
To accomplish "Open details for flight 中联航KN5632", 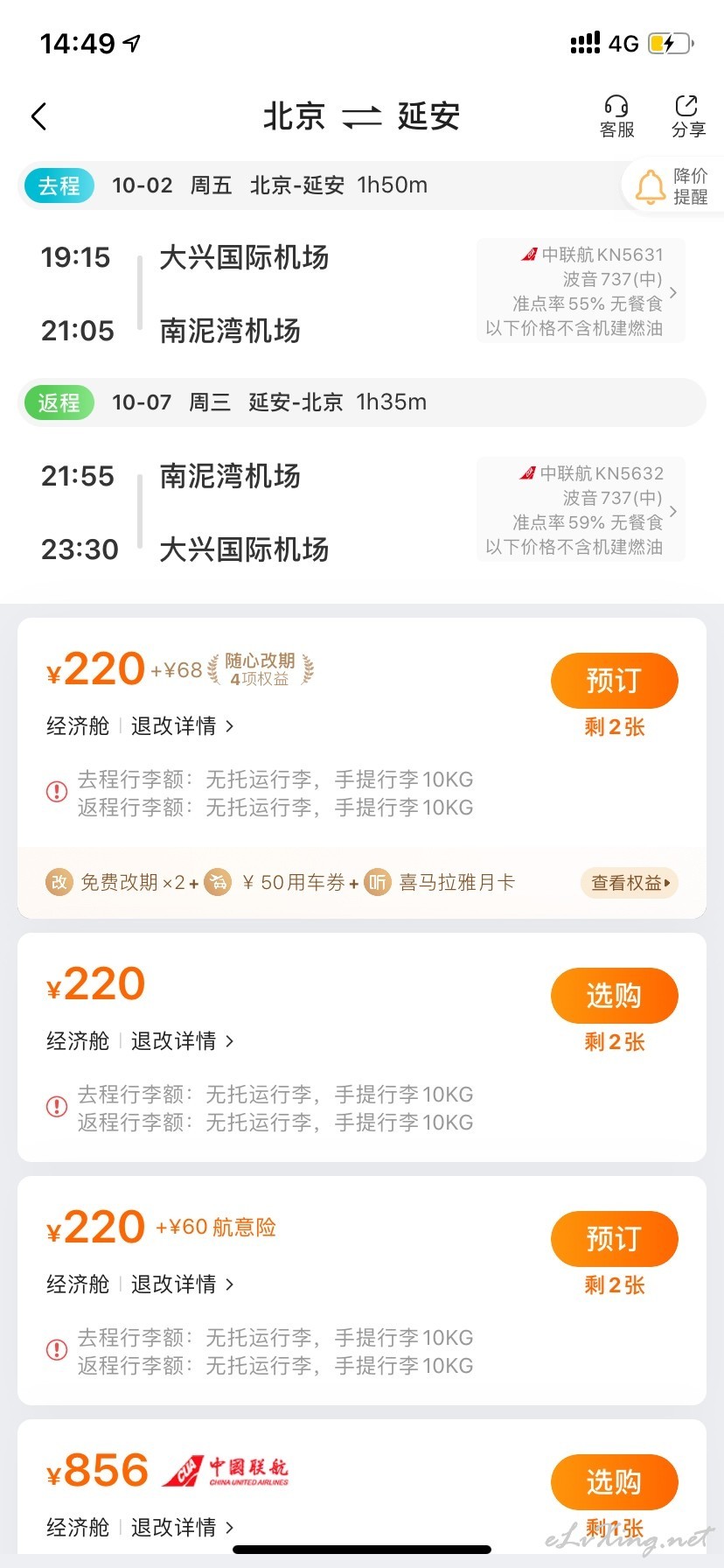I will (581, 510).
